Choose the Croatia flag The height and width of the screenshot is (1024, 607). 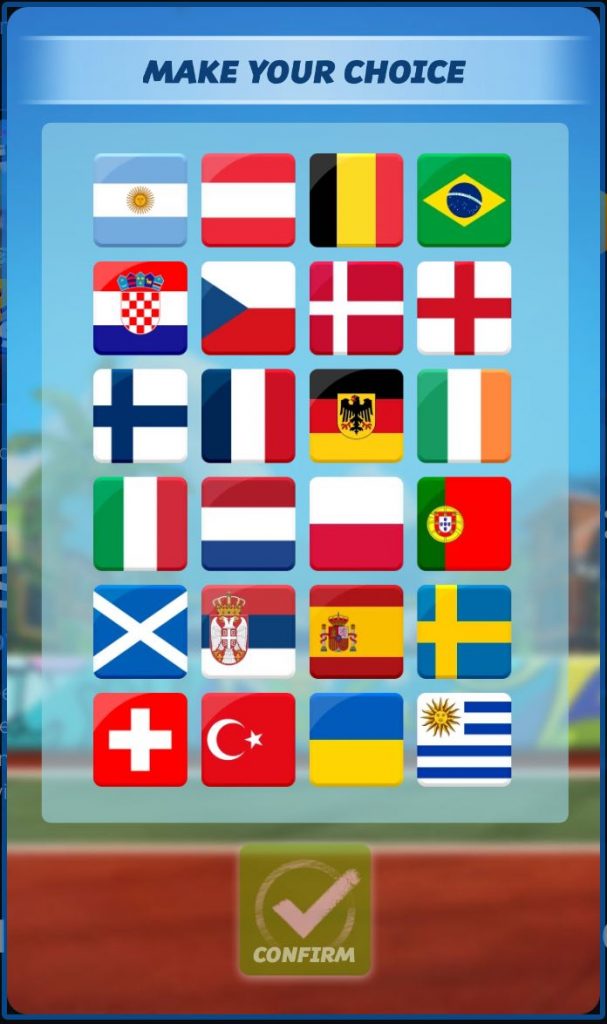tap(140, 308)
